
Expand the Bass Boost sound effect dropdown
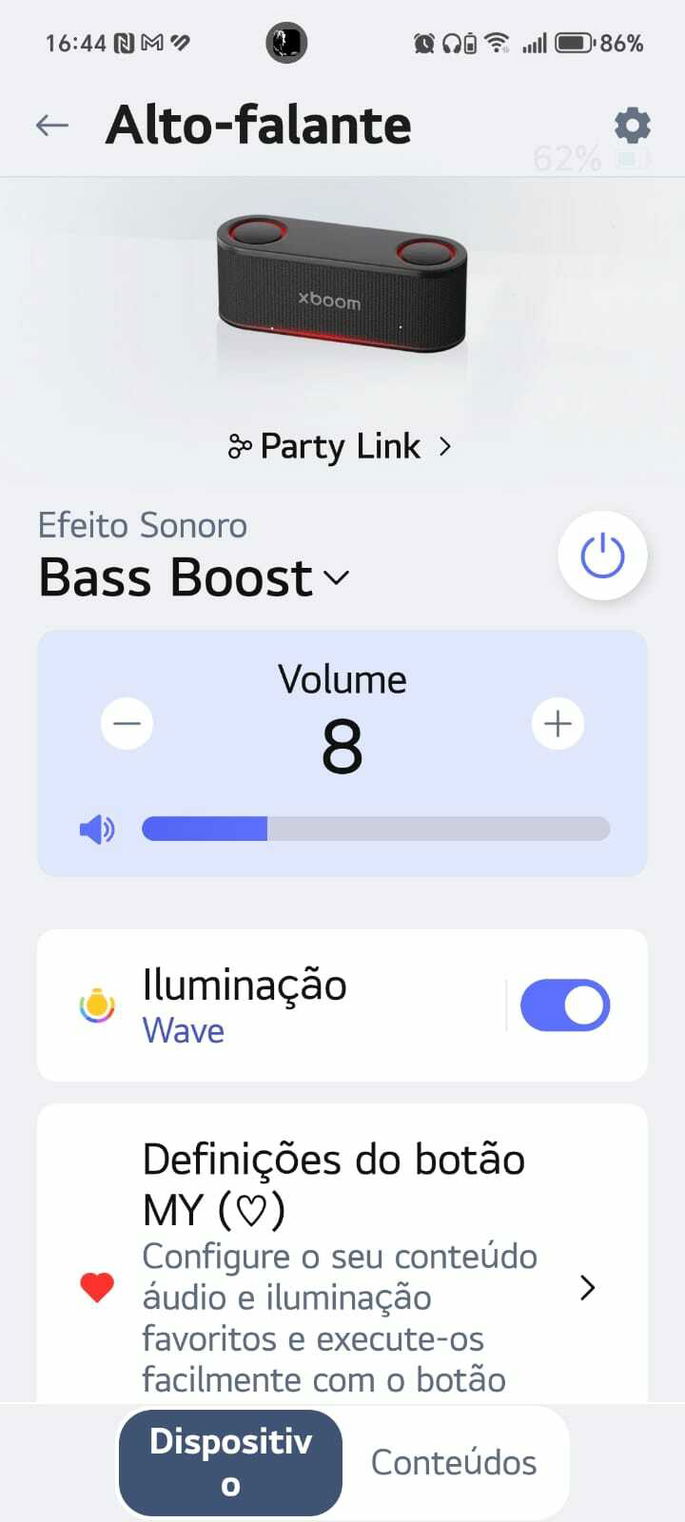pyautogui.click(x=194, y=578)
